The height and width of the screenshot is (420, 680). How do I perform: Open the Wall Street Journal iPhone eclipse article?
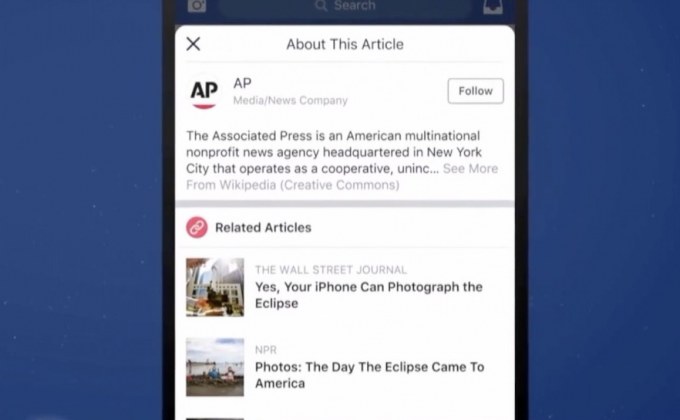368,294
